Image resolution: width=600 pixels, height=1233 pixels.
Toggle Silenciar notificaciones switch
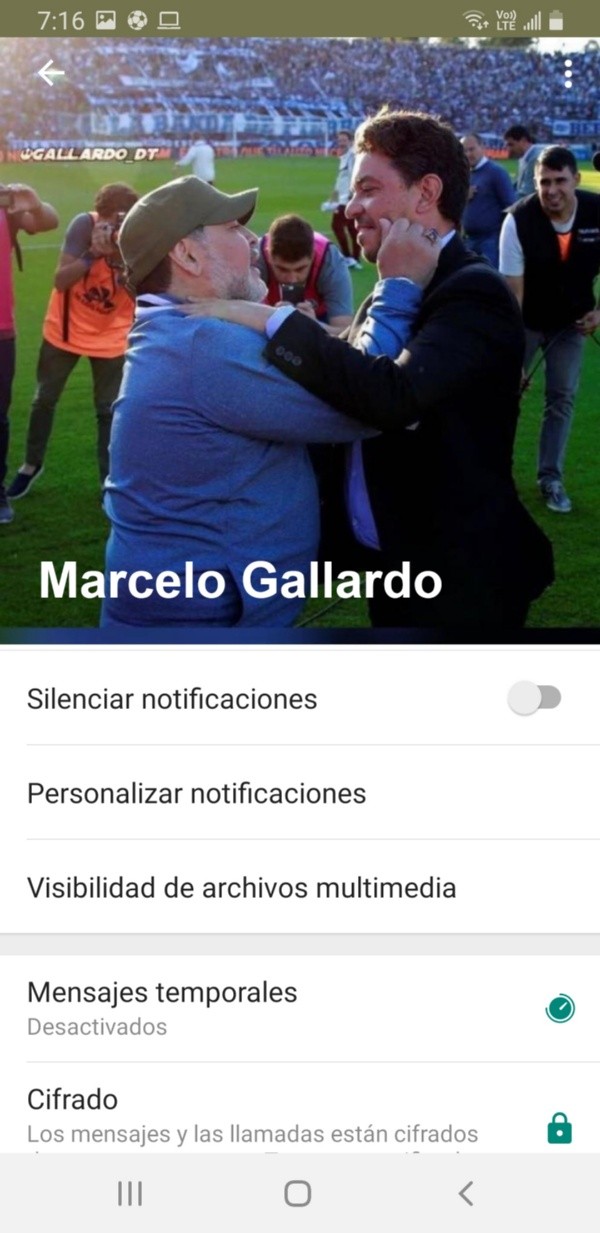pyautogui.click(x=535, y=699)
